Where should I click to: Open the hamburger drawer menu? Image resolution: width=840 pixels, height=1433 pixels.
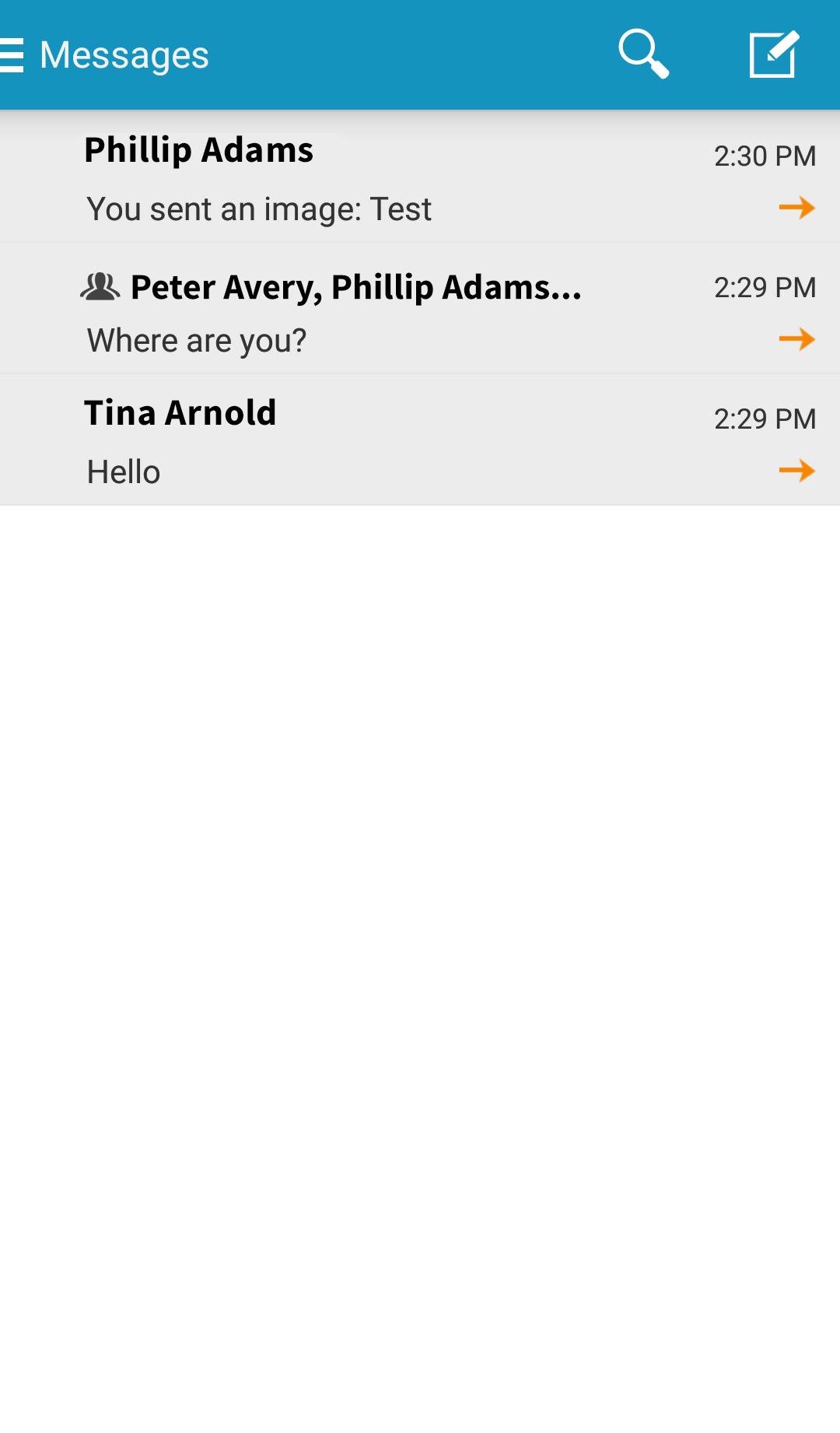12,55
